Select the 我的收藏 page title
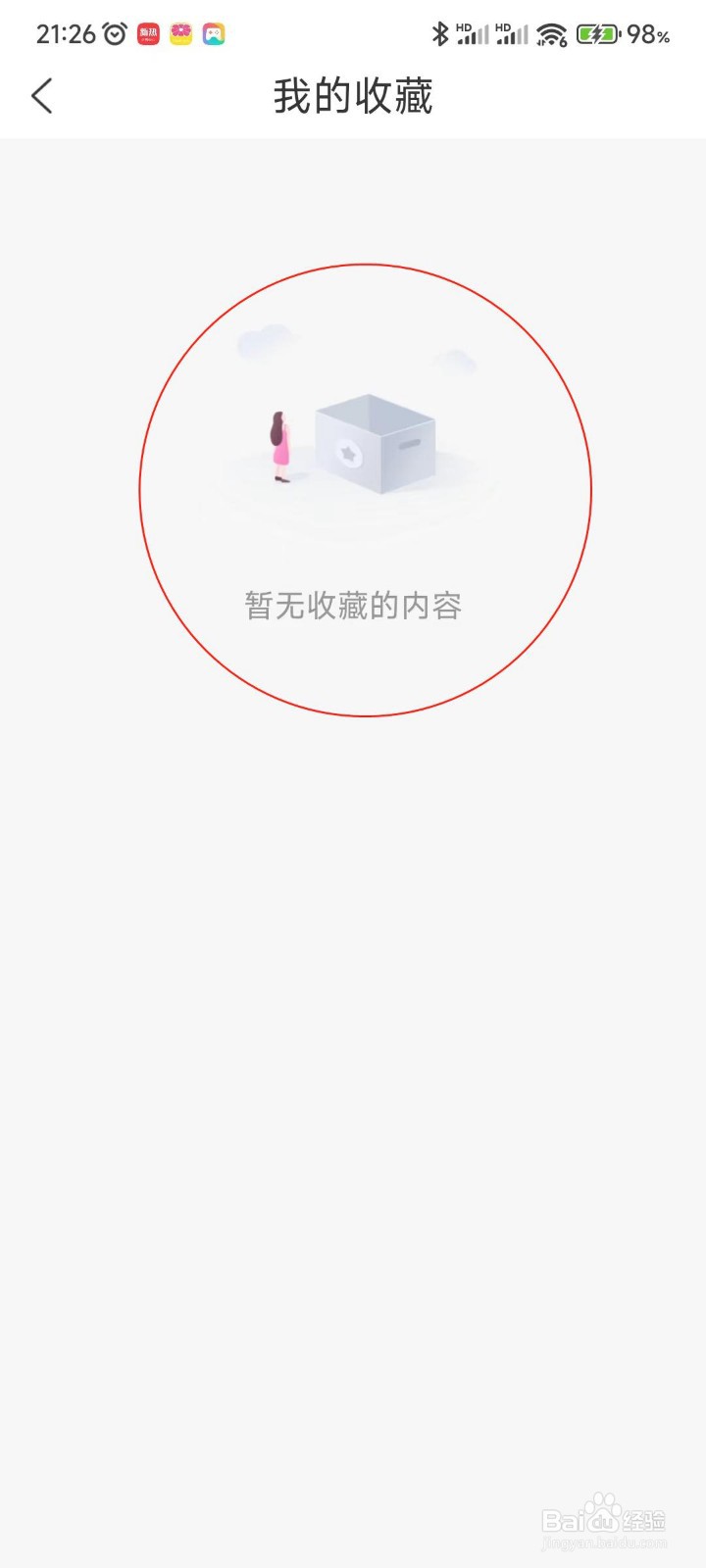The height and width of the screenshot is (1568, 706). (x=353, y=96)
